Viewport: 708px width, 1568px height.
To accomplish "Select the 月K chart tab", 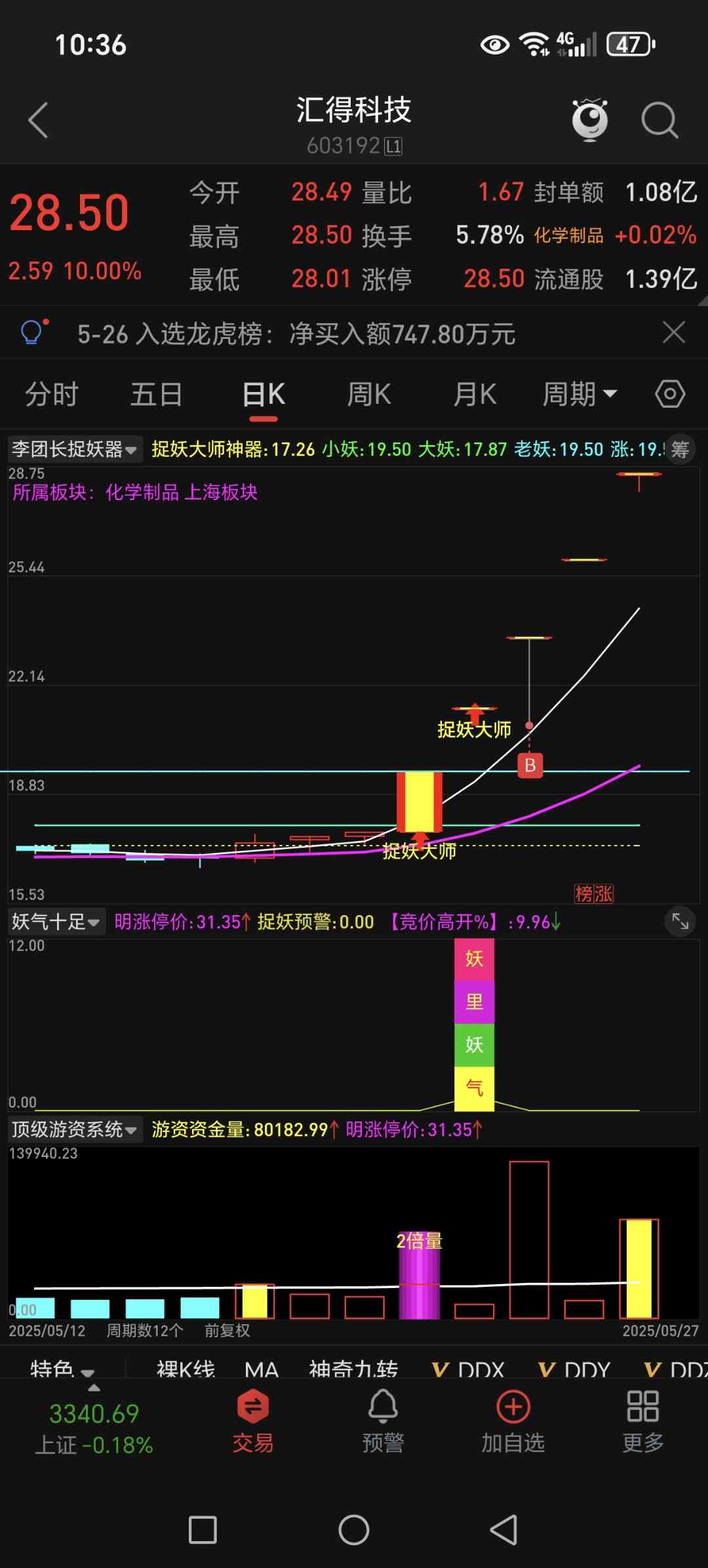I will [475, 395].
